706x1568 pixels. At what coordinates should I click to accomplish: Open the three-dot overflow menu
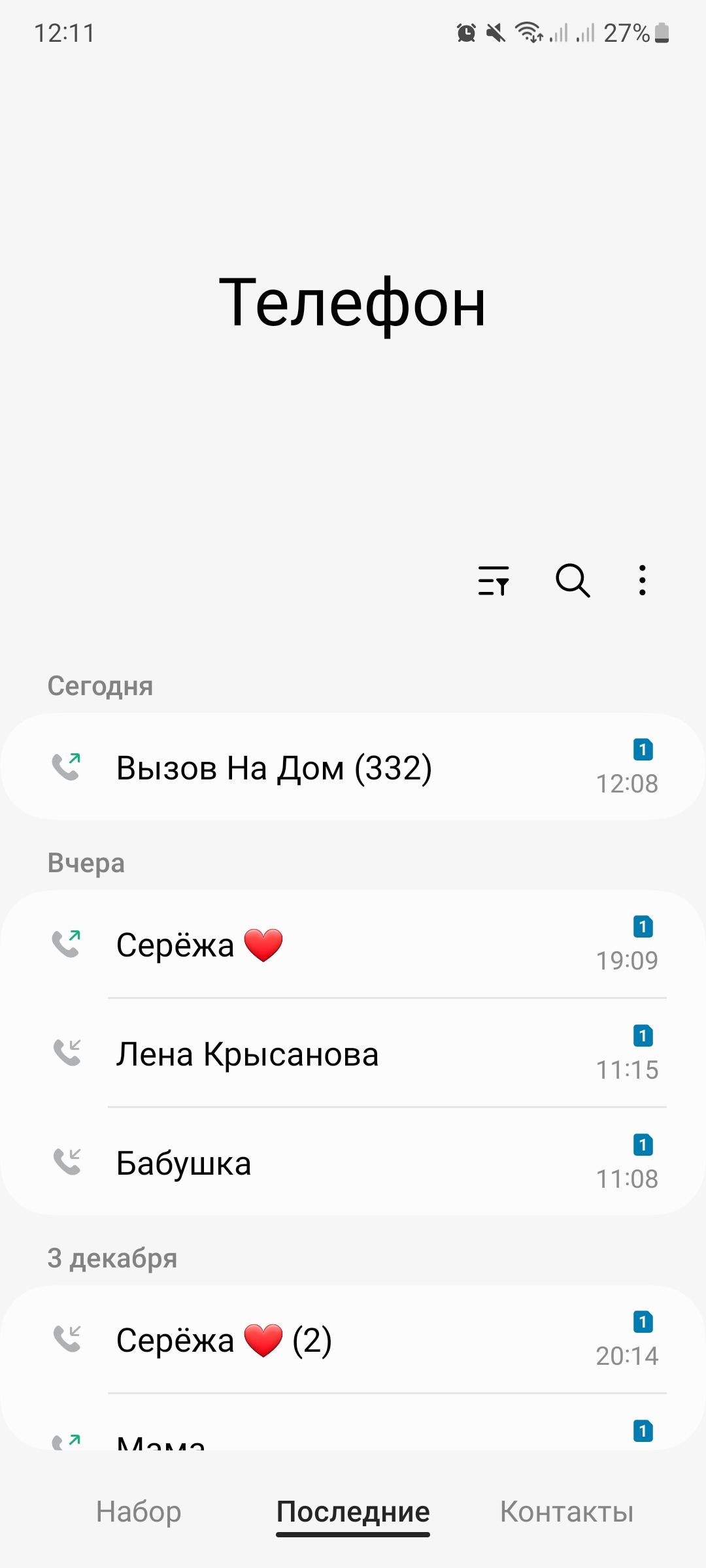click(643, 580)
